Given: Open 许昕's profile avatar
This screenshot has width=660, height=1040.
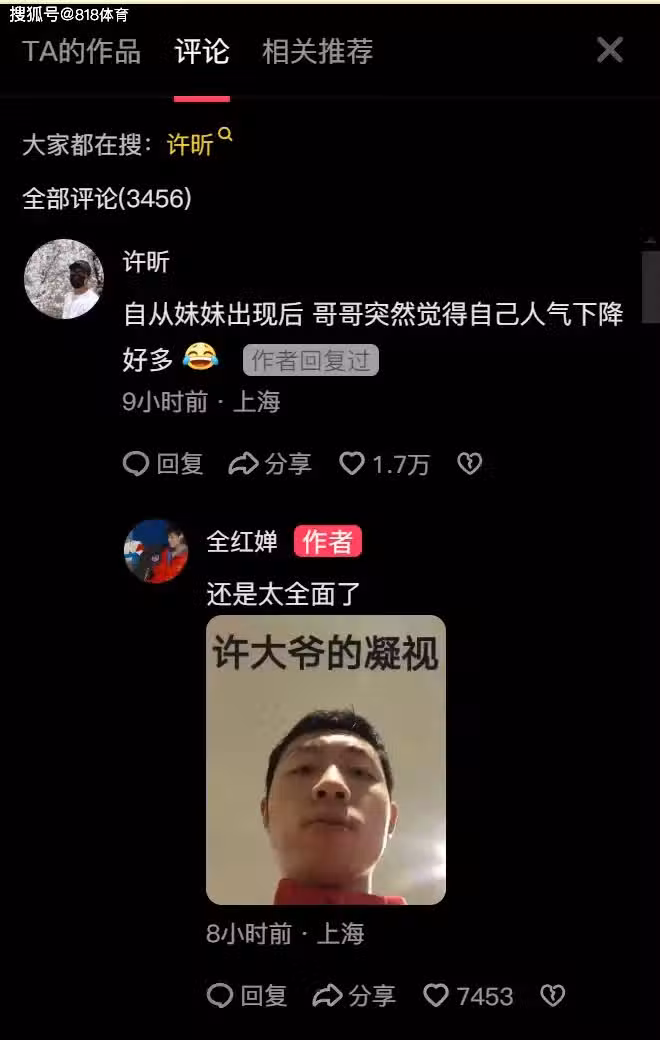Looking at the screenshot, I should point(64,279).
